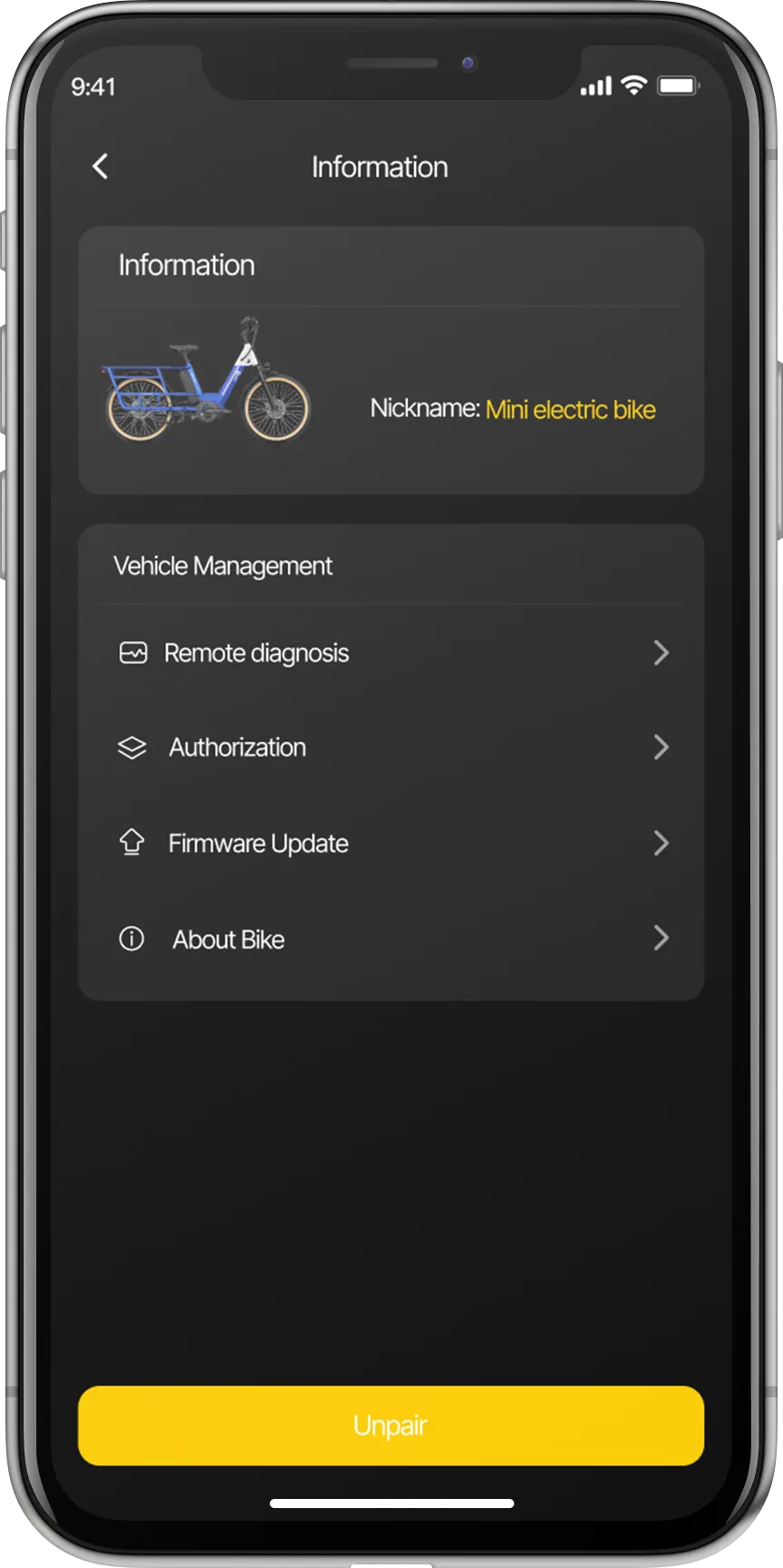783x1568 pixels.
Task: Open About Bike details
Action: pyautogui.click(x=391, y=938)
